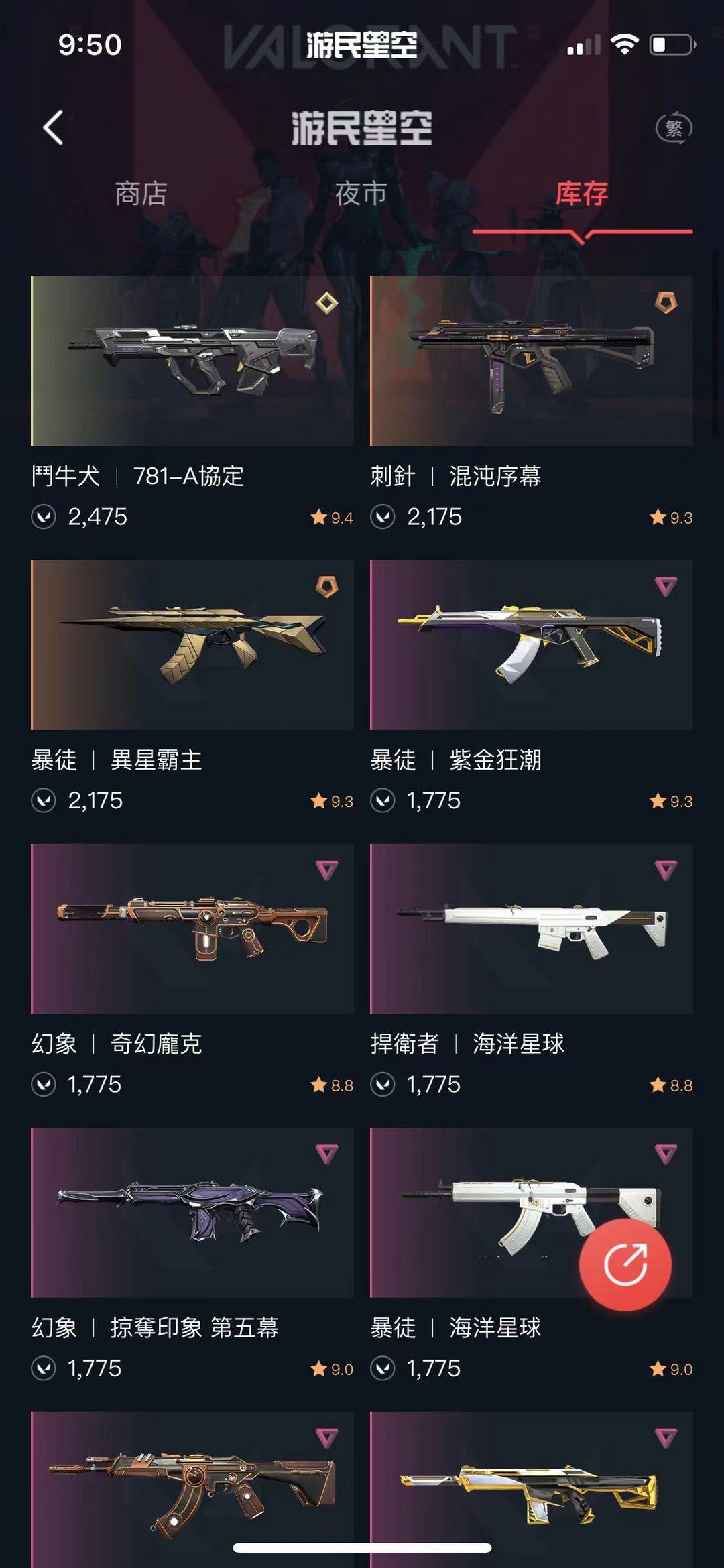Viewport: 724px width, 1568px height.
Task: Select the 库存 tab
Action: [582, 194]
